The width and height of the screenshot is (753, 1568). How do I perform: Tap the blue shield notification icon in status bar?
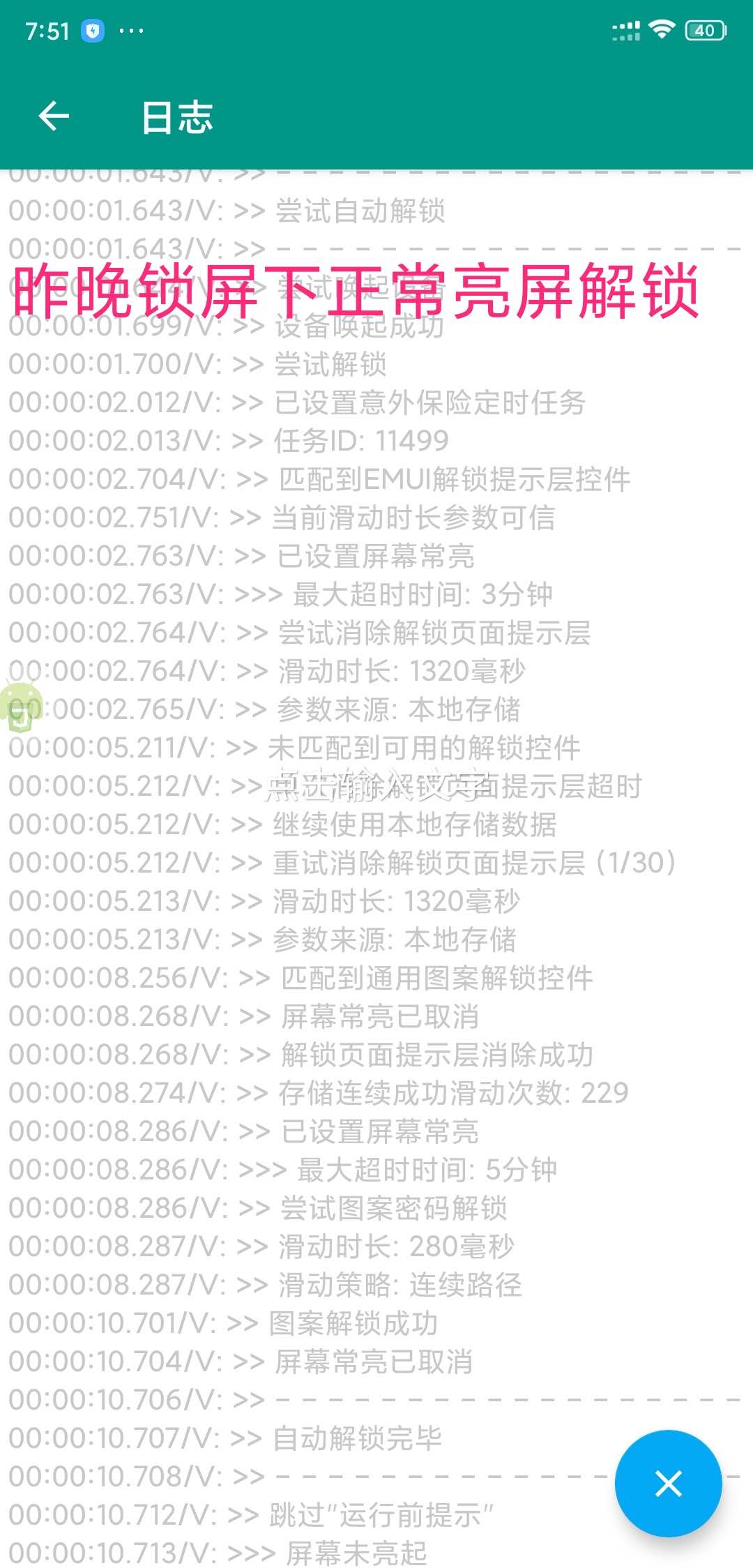coord(93,31)
